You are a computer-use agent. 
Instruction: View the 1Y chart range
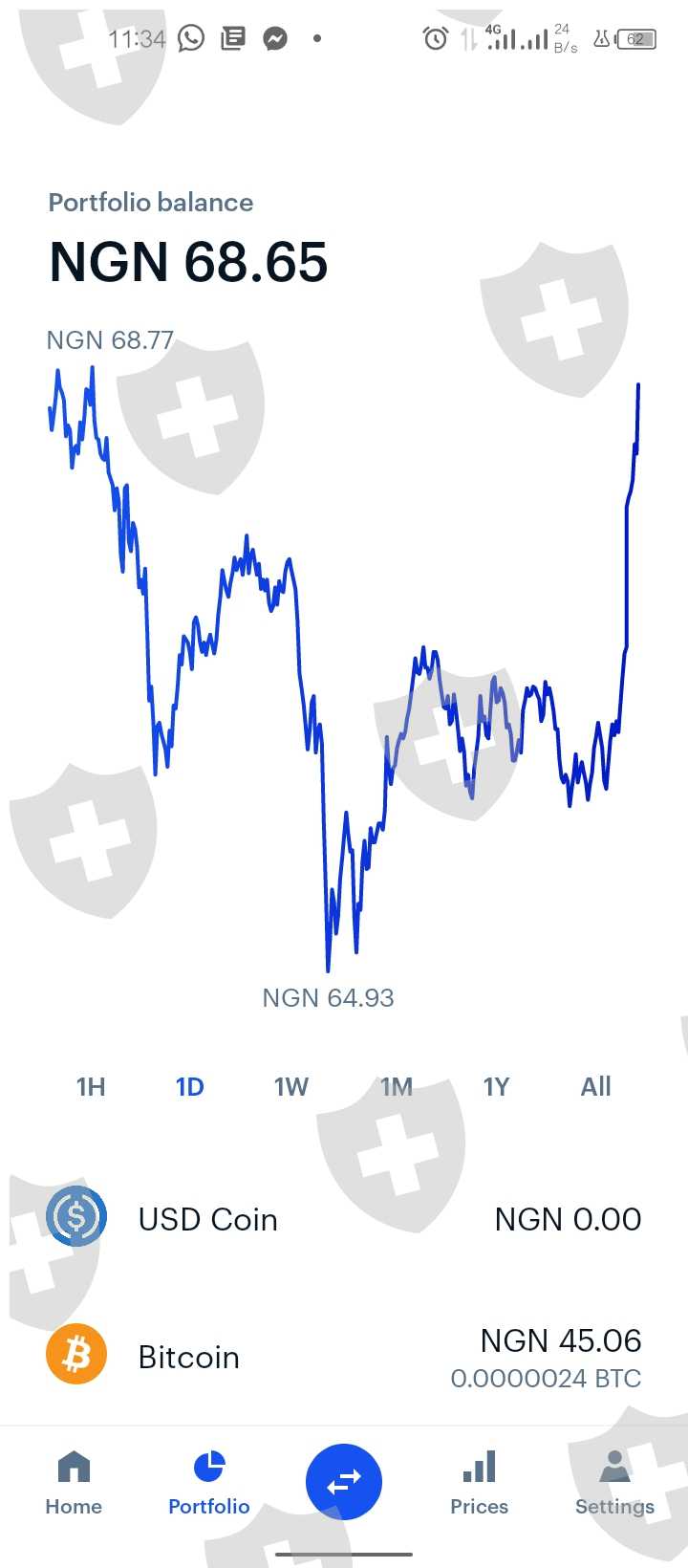pyautogui.click(x=496, y=1087)
